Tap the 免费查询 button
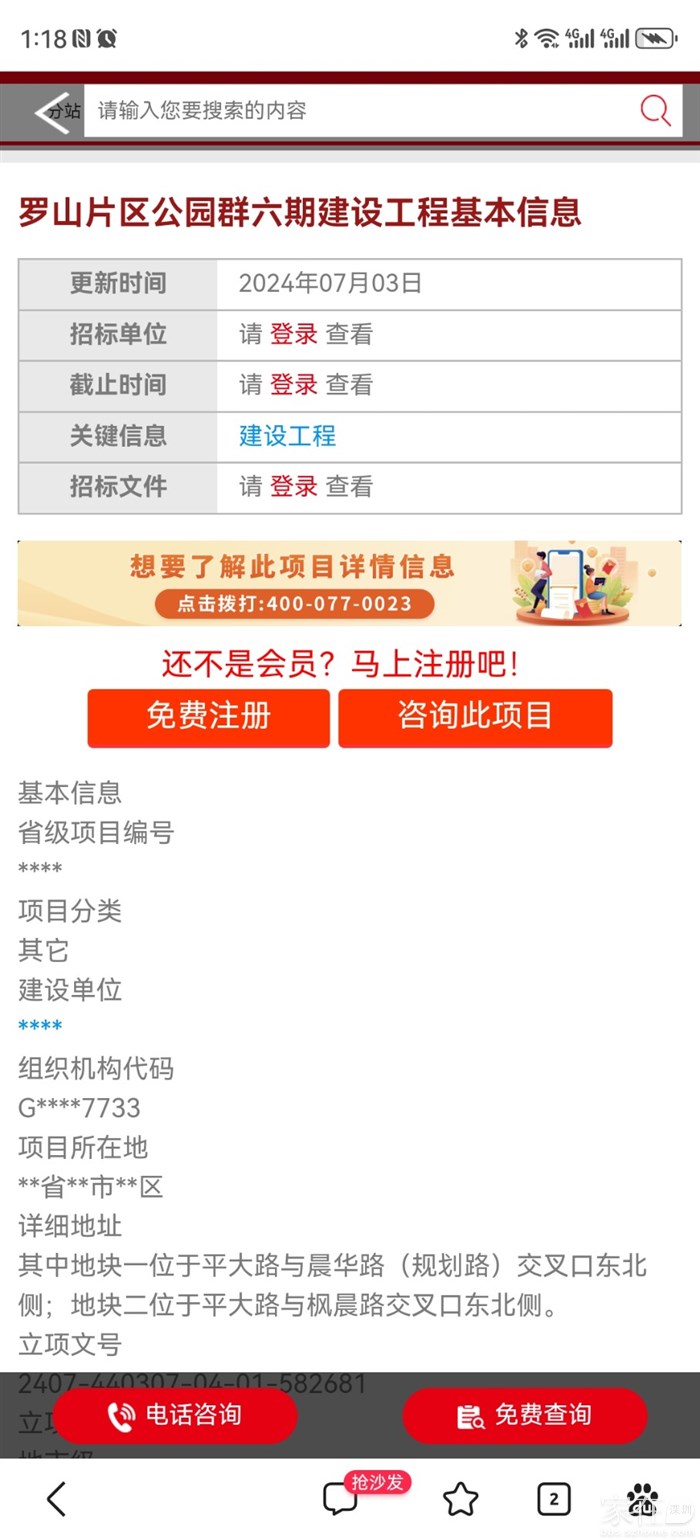The image size is (700, 1540). point(525,1415)
